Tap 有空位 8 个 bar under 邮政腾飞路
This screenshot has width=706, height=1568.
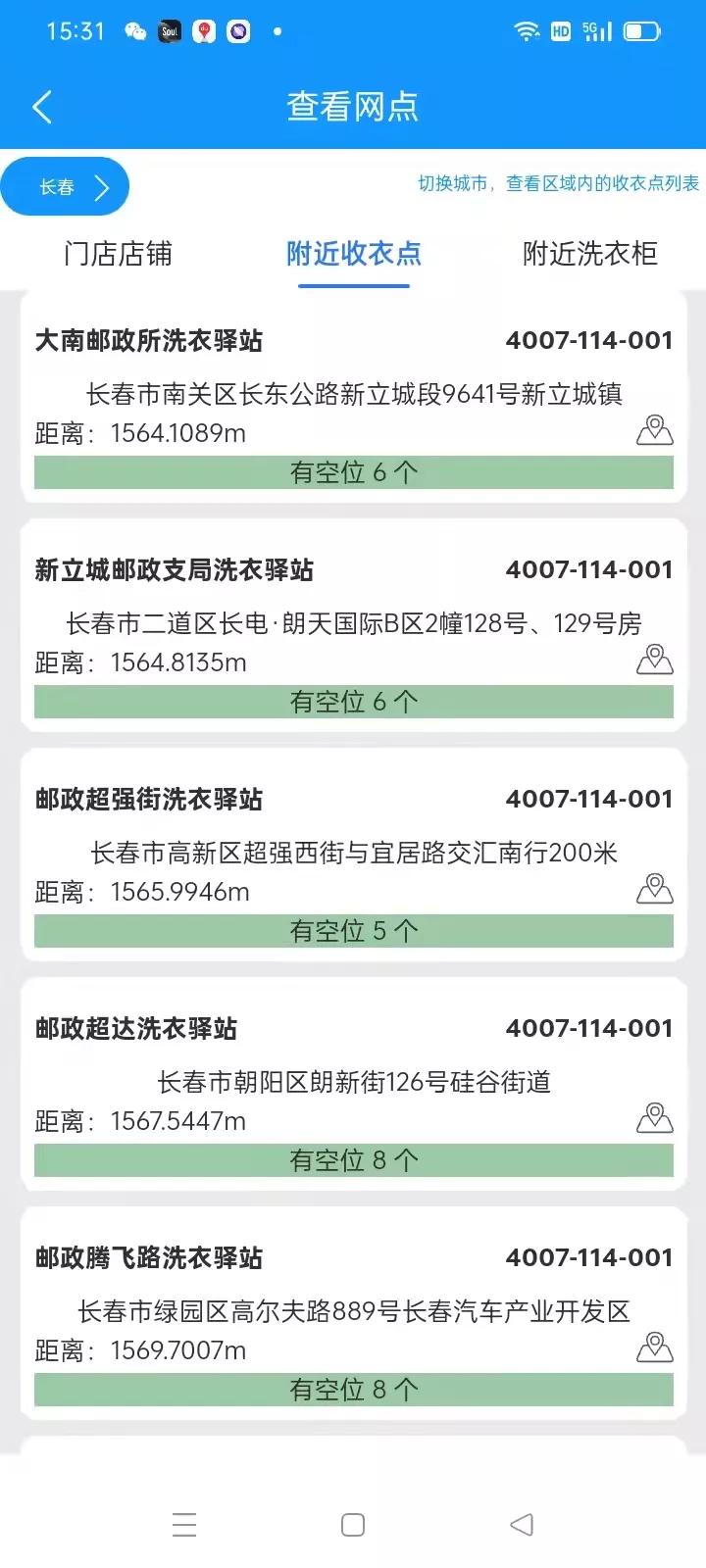[353, 1388]
